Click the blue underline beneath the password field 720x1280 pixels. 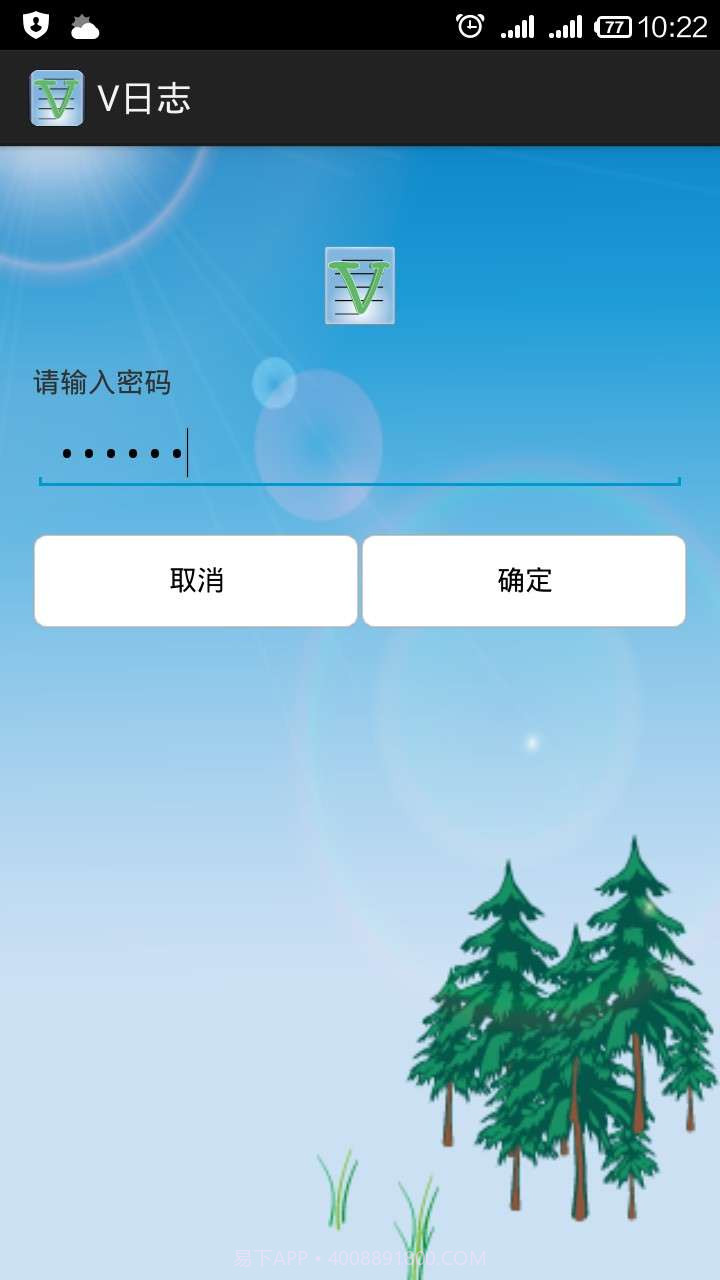tap(360, 484)
